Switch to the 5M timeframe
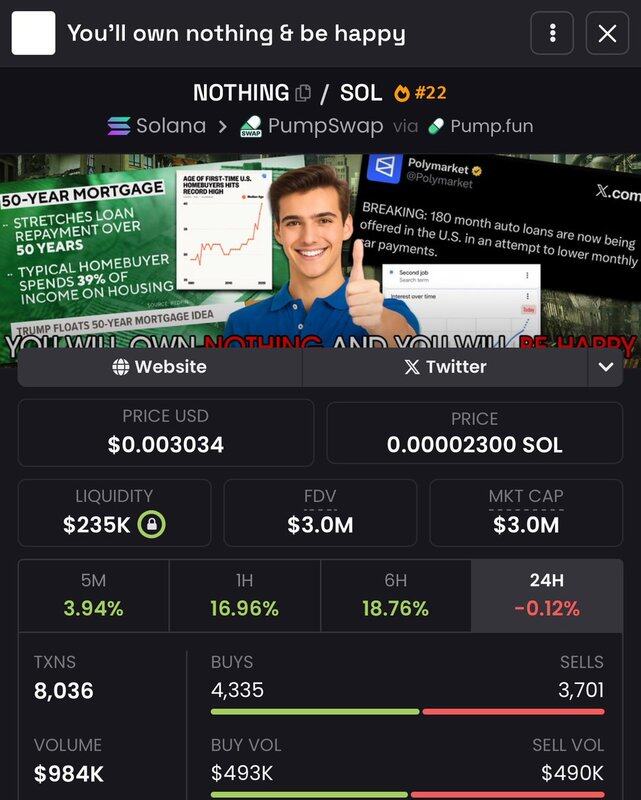Screen dimensions: 641x800 (x=93, y=595)
